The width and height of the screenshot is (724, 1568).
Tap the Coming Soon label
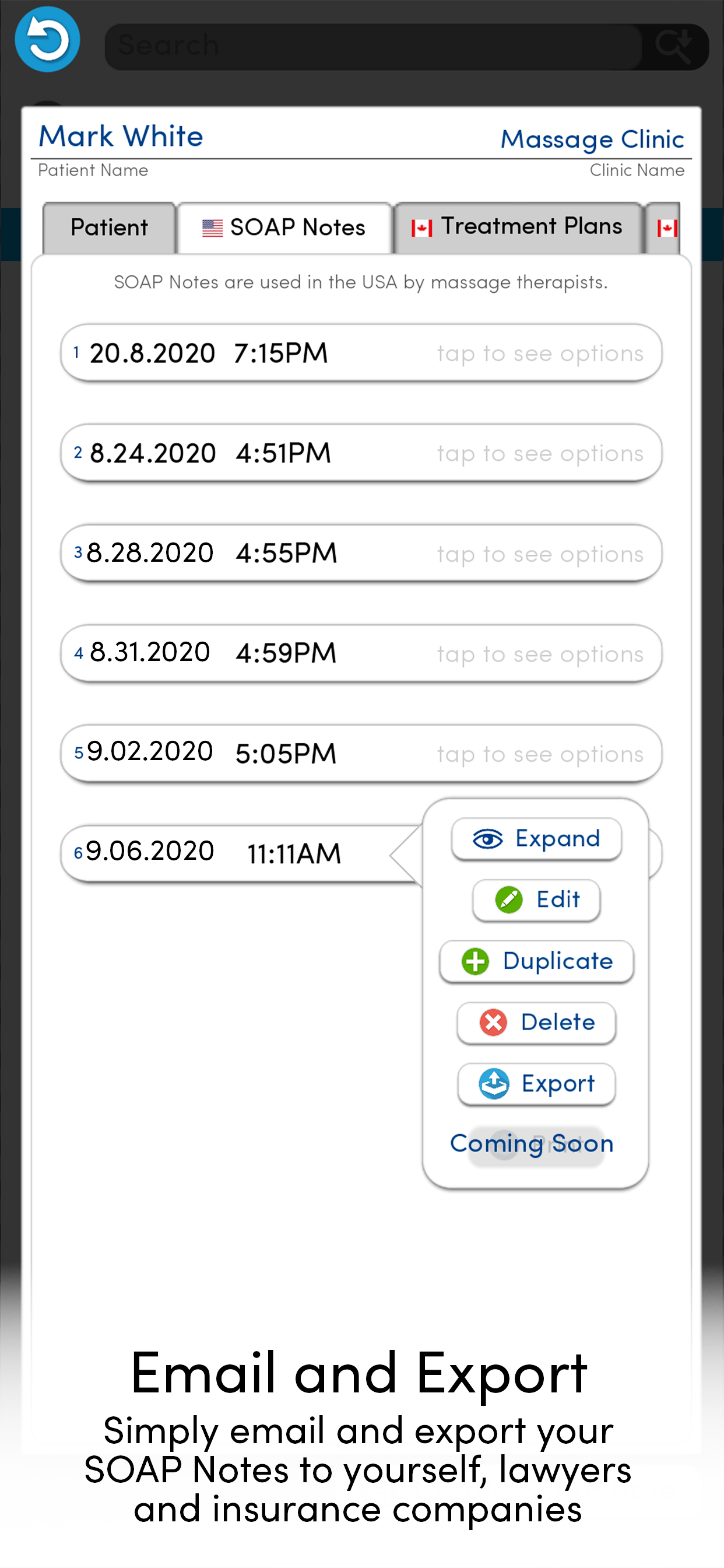(x=533, y=1143)
